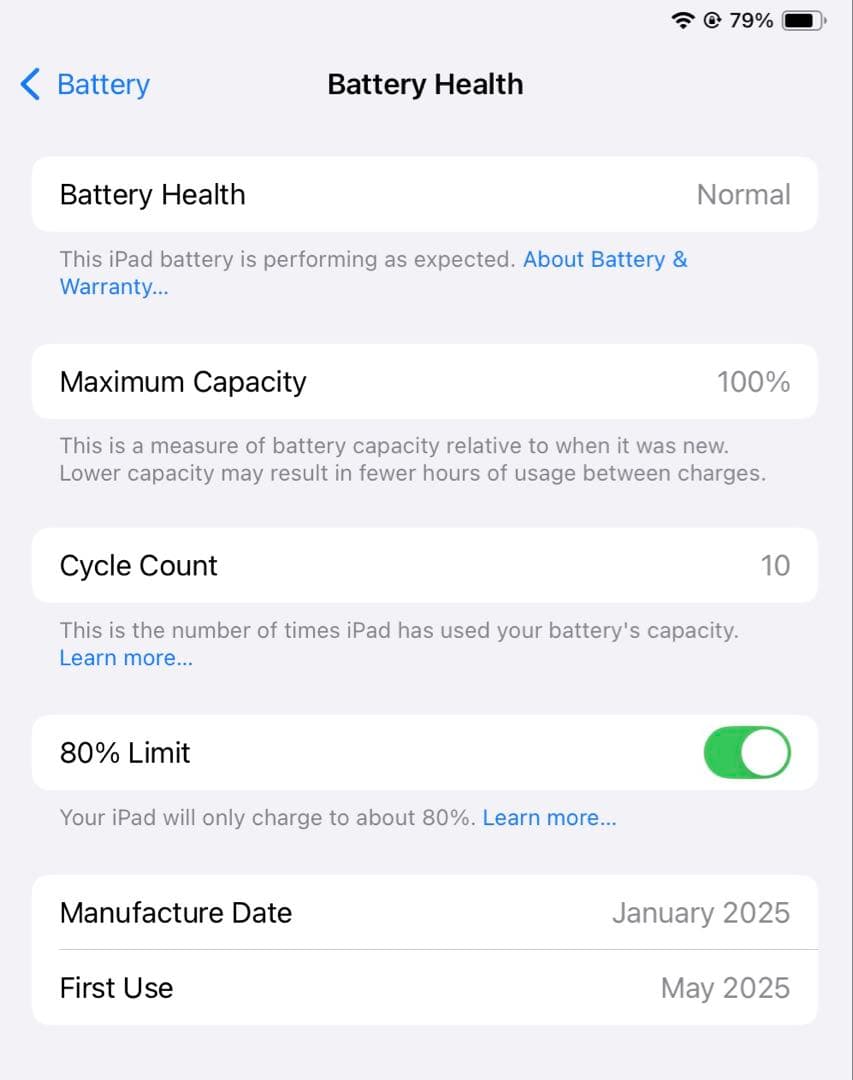Tap the 100% maximum capacity value
This screenshot has width=853, height=1080.
click(753, 381)
